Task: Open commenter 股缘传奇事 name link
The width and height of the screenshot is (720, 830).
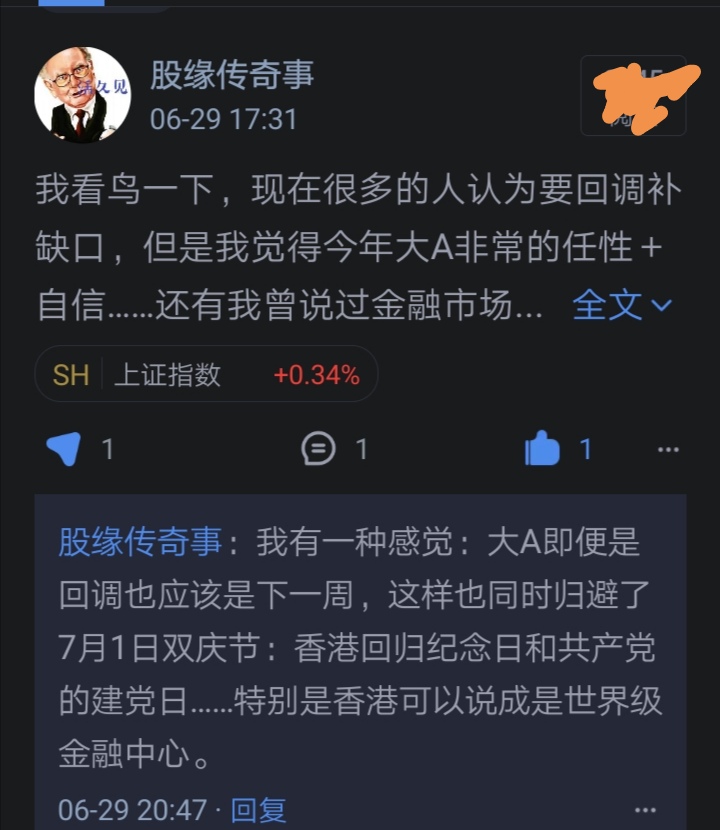Action: (x=140, y=542)
